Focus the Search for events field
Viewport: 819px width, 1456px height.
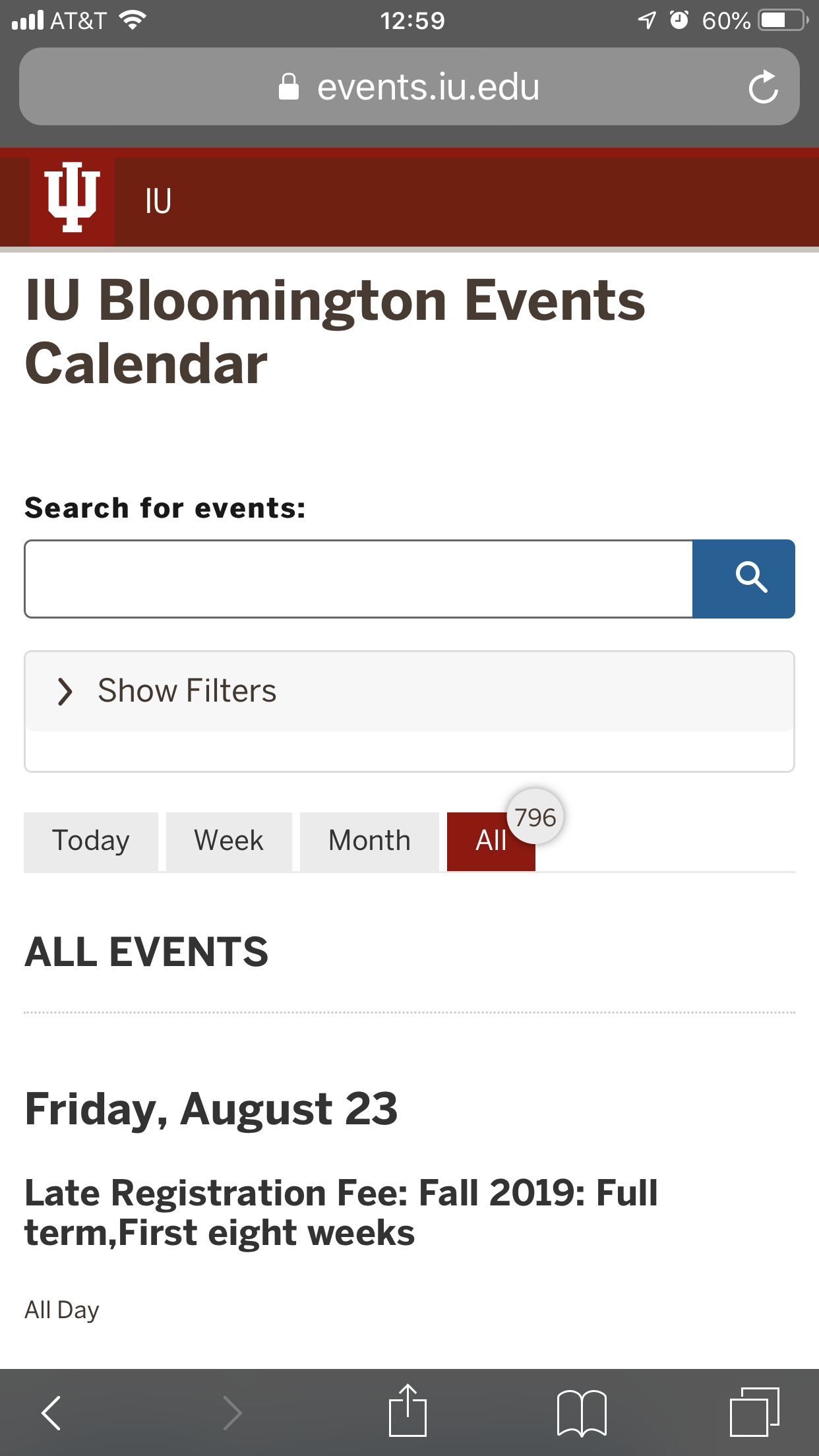359,578
